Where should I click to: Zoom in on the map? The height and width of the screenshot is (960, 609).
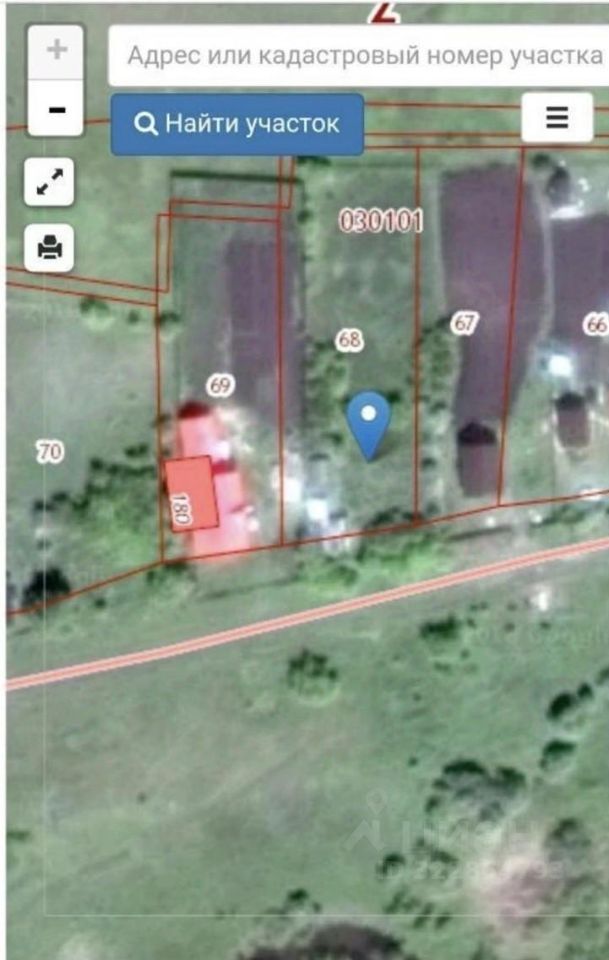pos(56,50)
